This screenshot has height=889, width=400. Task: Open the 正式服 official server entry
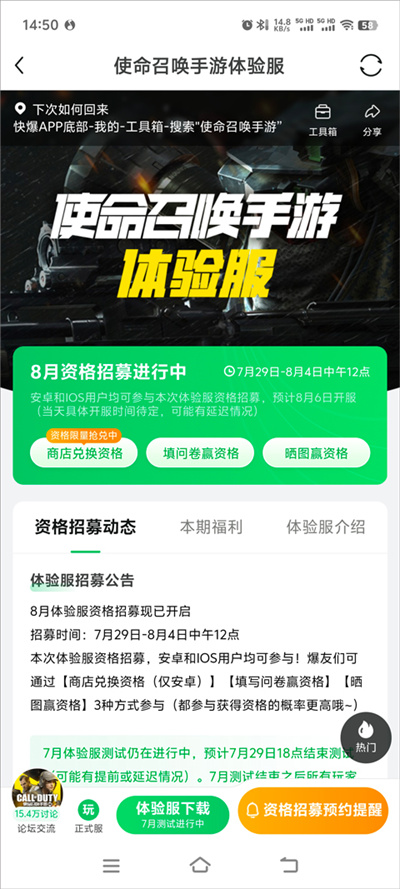[88, 816]
